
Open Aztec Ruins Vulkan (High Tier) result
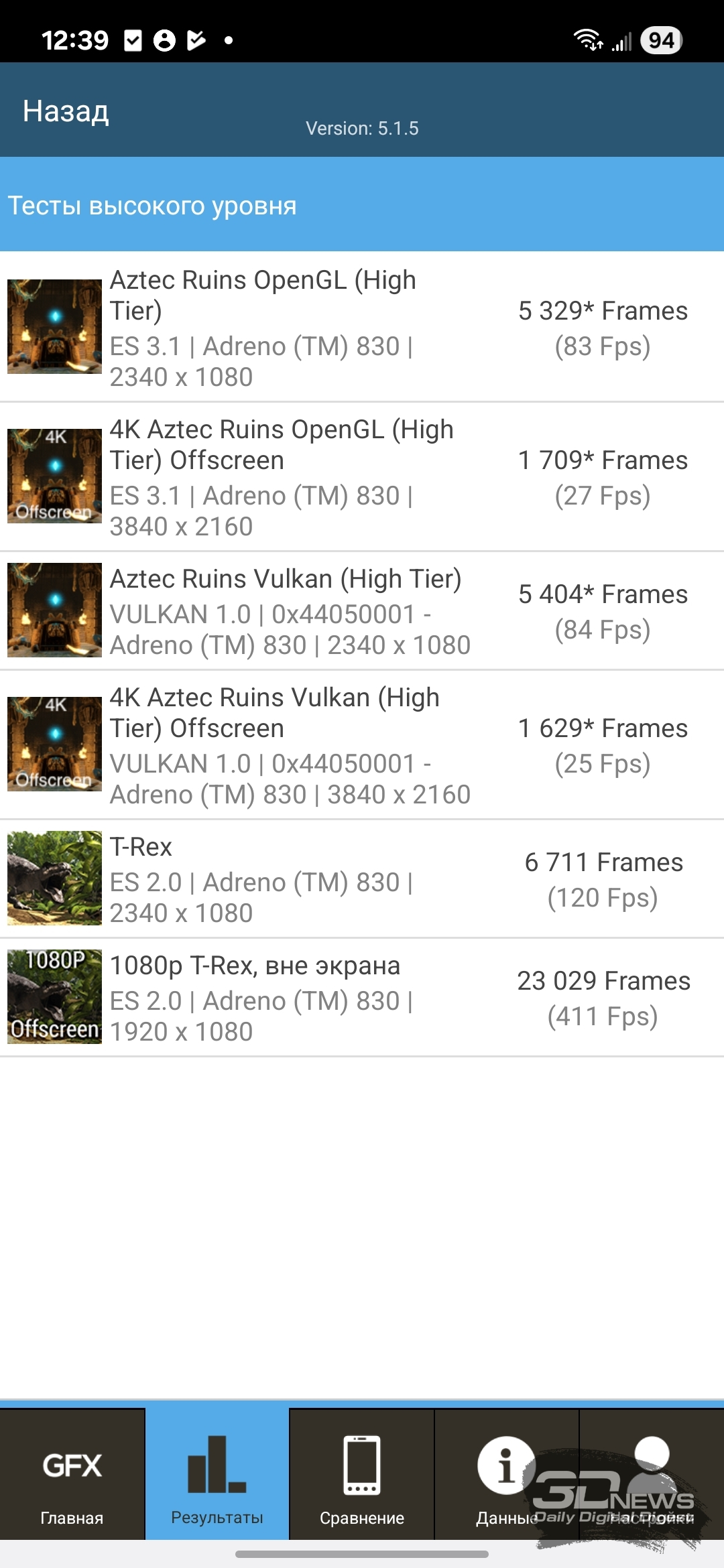(362, 610)
